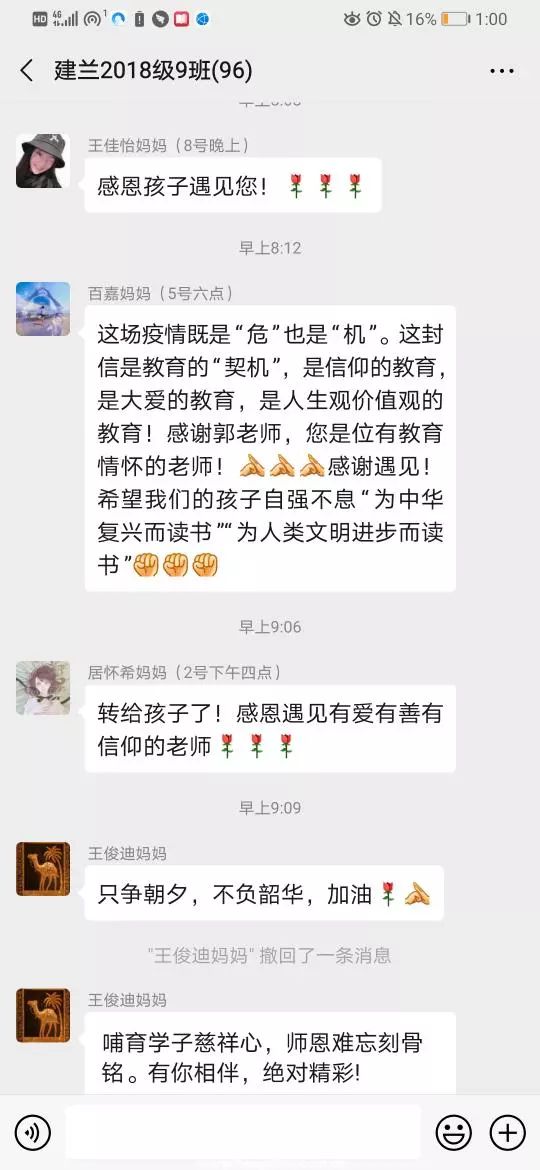Open 王佳怡妈妈's profile avatar
The image size is (540, 1170).
[43, 160]
